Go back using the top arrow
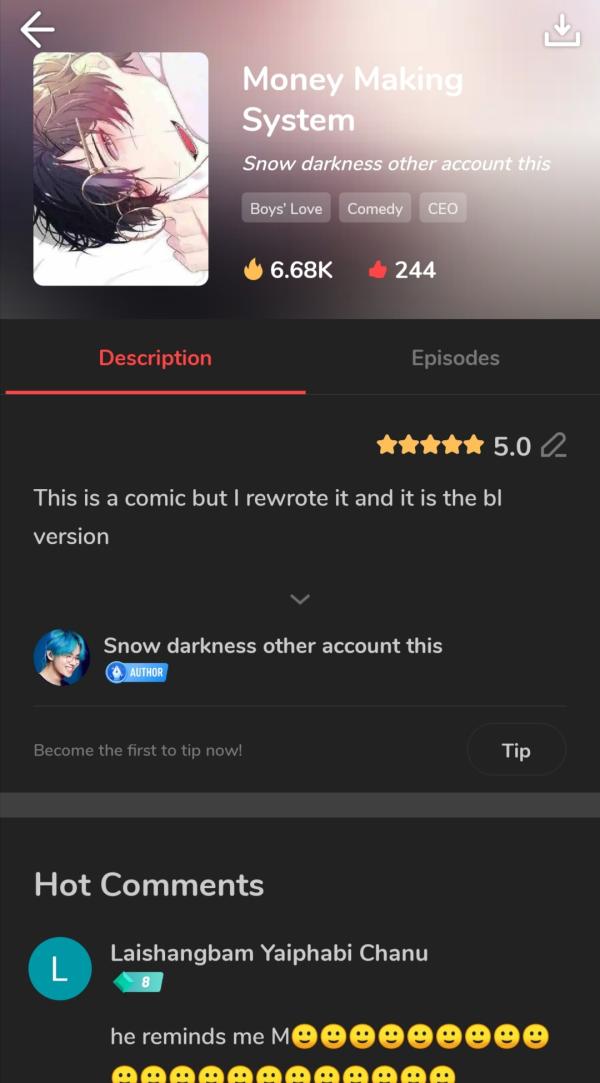 coord(37,30)
